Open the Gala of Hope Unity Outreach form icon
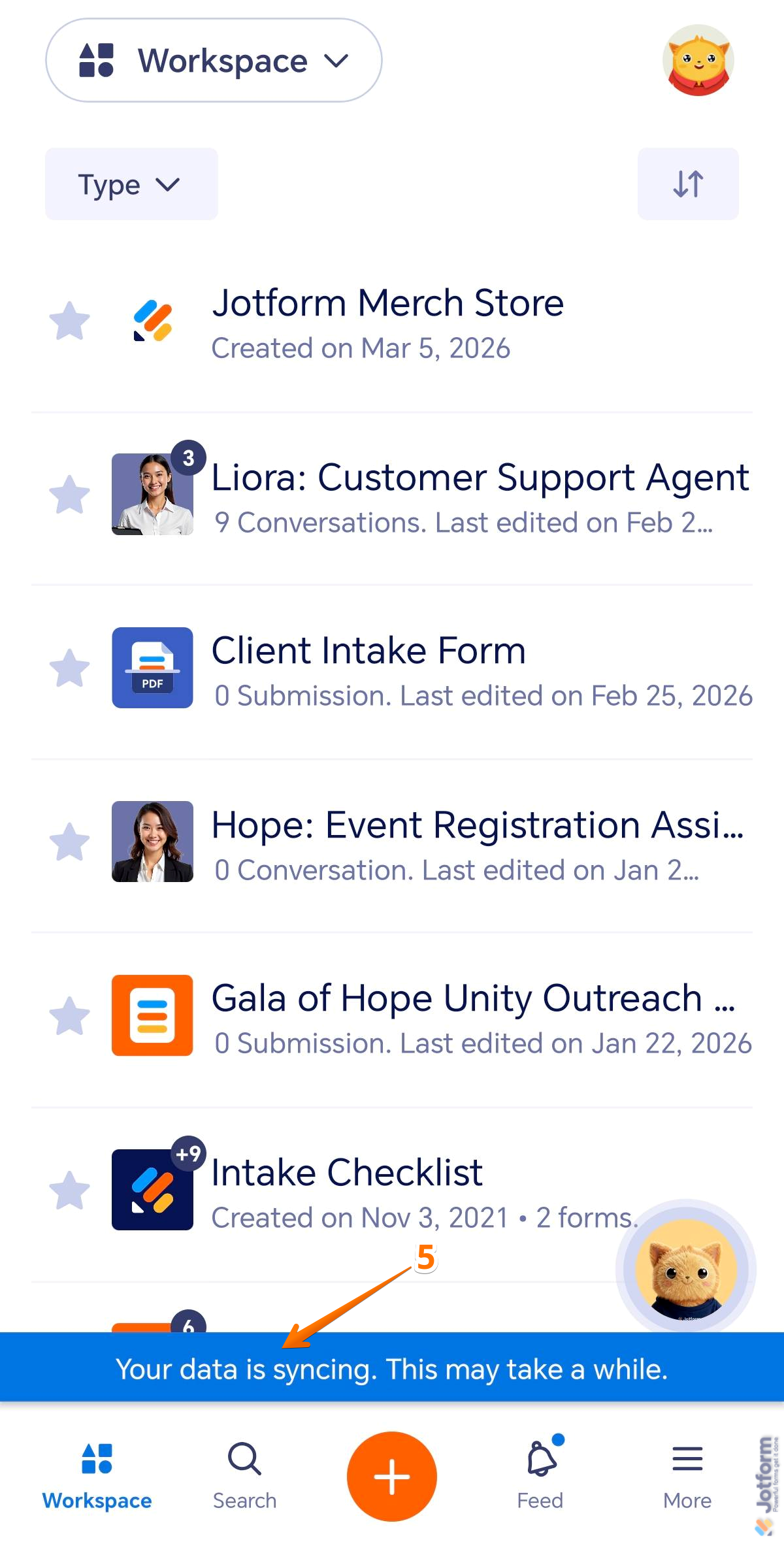Viewport: 784px width, 1557px height. 152,1015
